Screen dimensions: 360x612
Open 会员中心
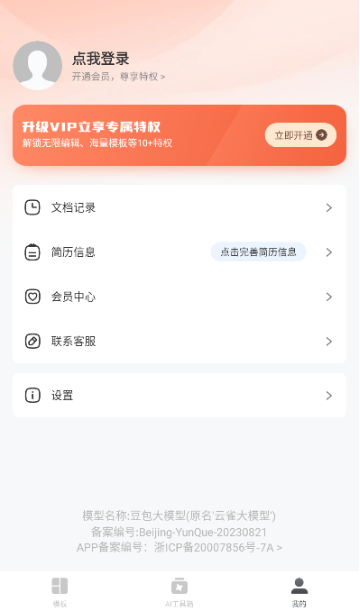(179, 297)
